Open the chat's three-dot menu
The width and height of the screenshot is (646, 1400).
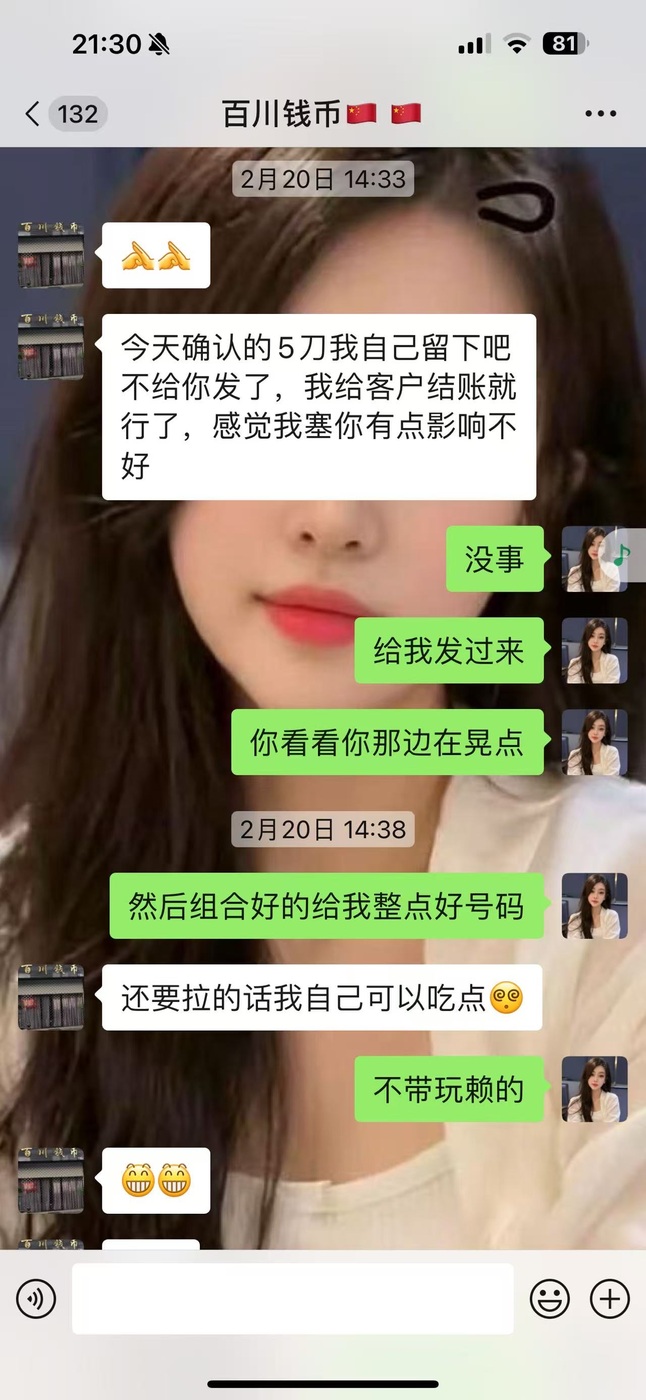[600, 114]
